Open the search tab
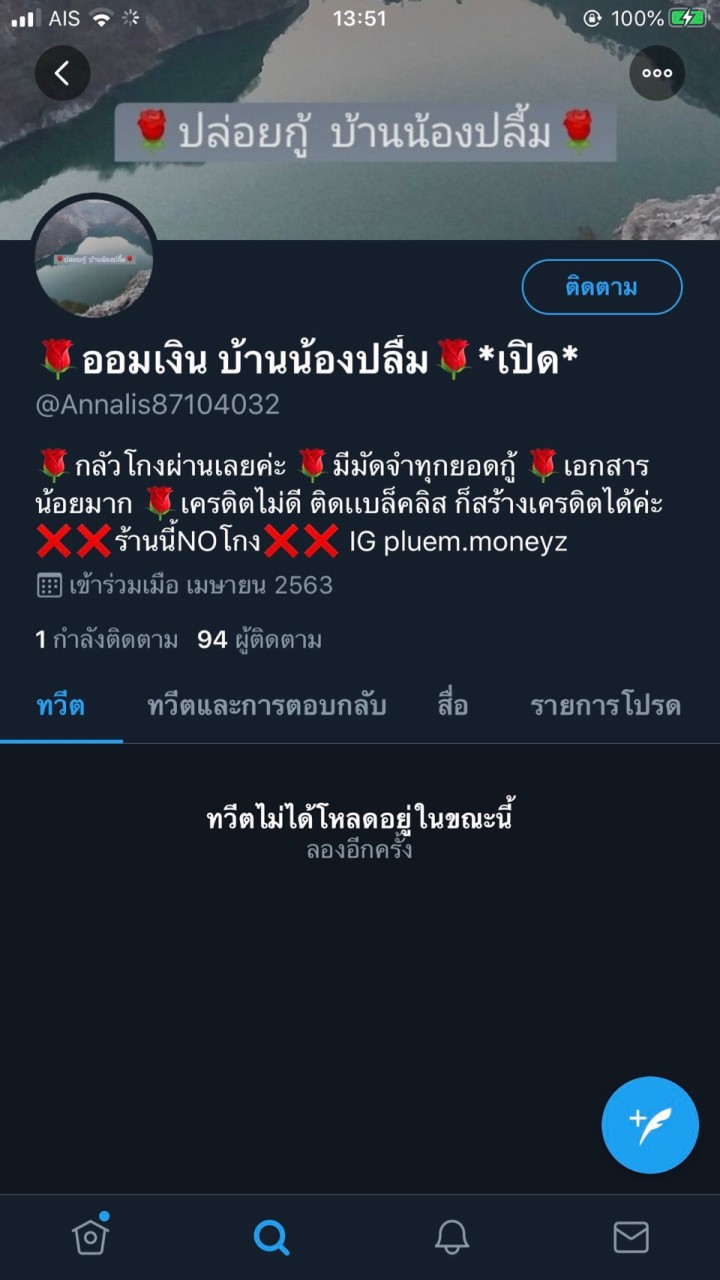 click(271, 1237)
